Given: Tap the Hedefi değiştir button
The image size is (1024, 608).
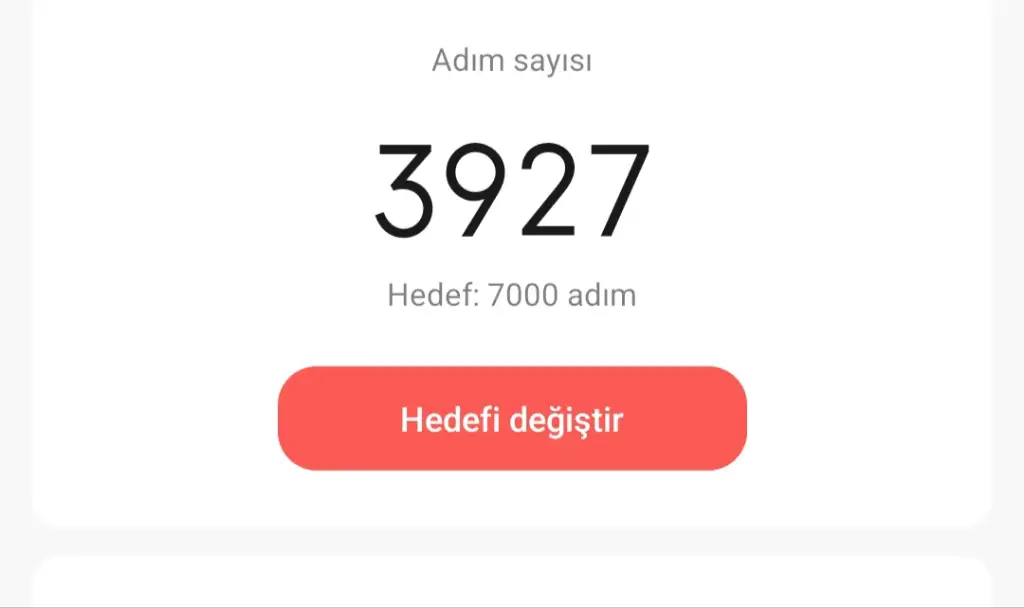Looking at the screenshot, I should 512,419.
